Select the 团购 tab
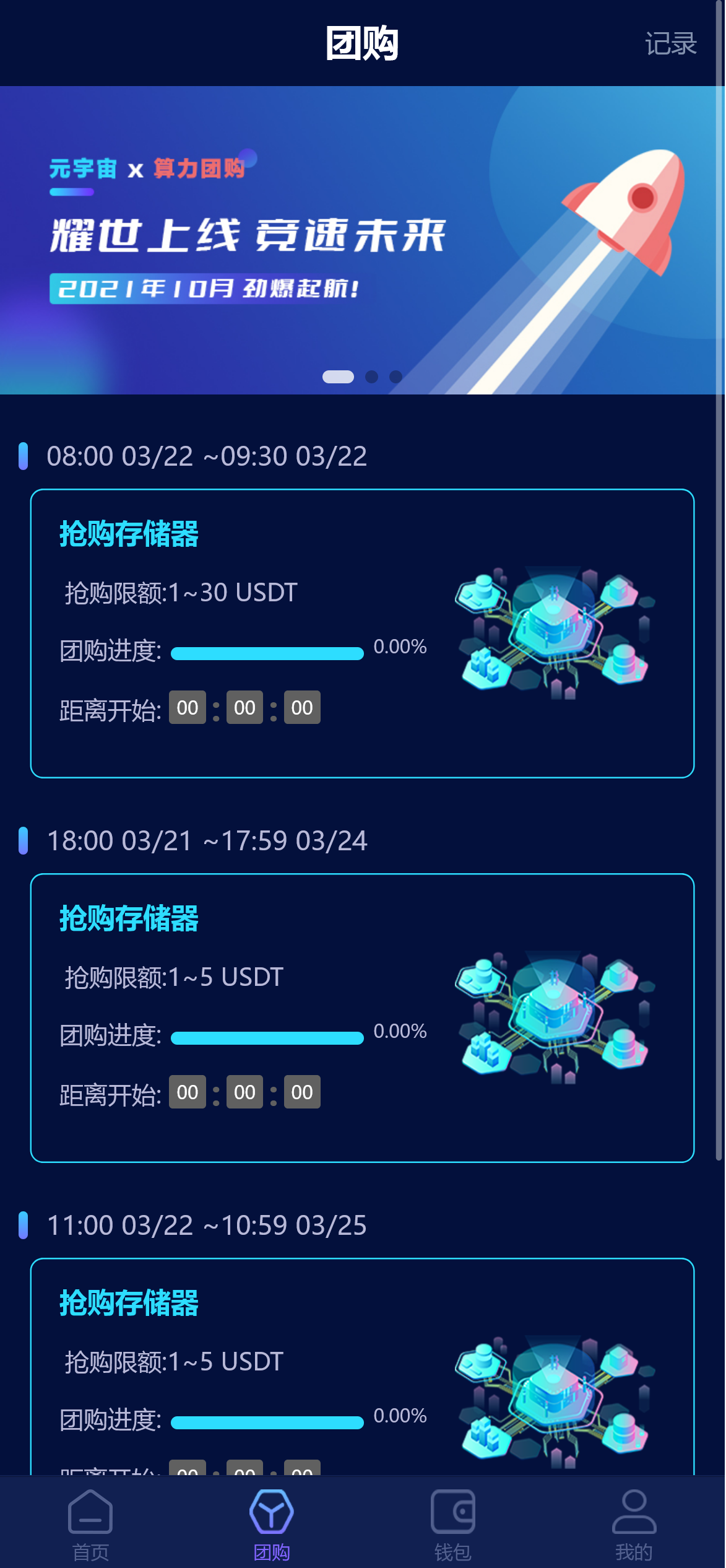Image resolution: width=726 pixels, height=1568 pixels. click(272, 1524)
